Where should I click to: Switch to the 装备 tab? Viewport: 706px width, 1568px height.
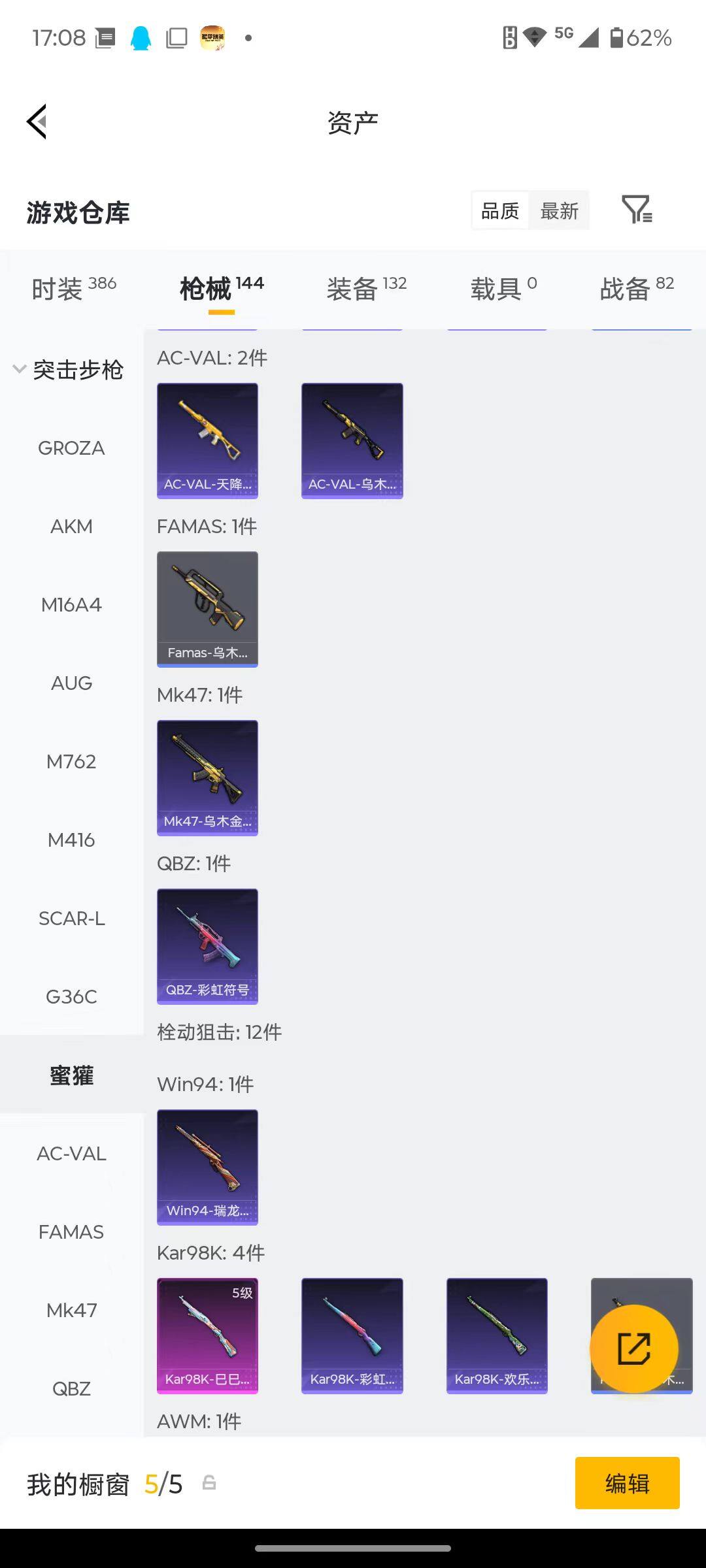pos(366,287)
